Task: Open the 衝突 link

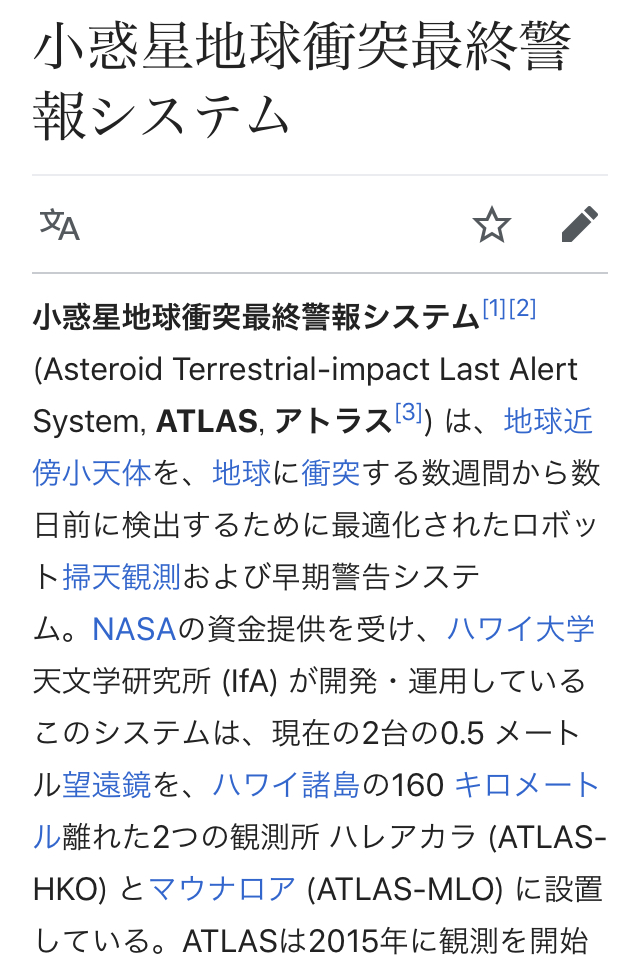Action: (x=330, y=473)
